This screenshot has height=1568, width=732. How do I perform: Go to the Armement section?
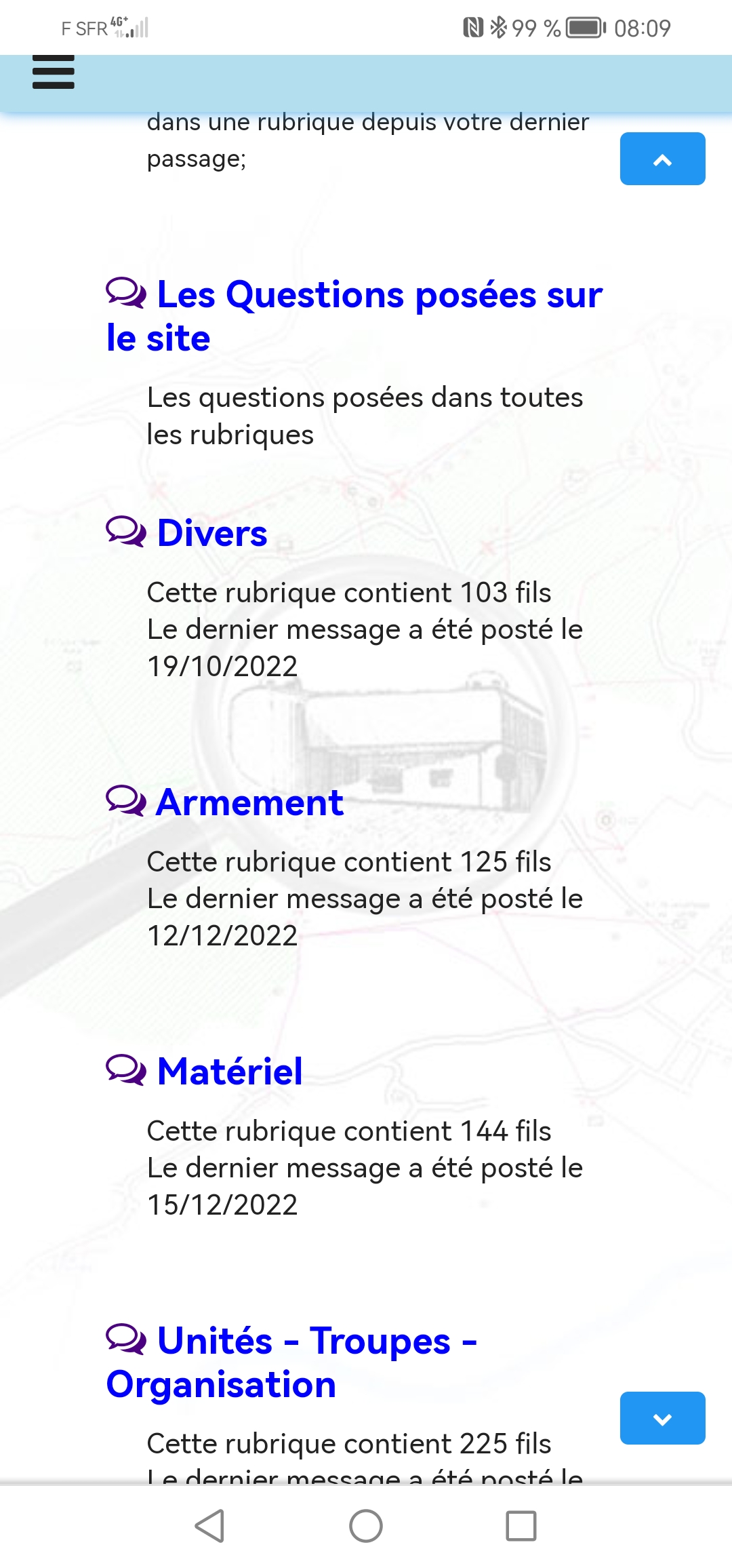coord(249,802)
